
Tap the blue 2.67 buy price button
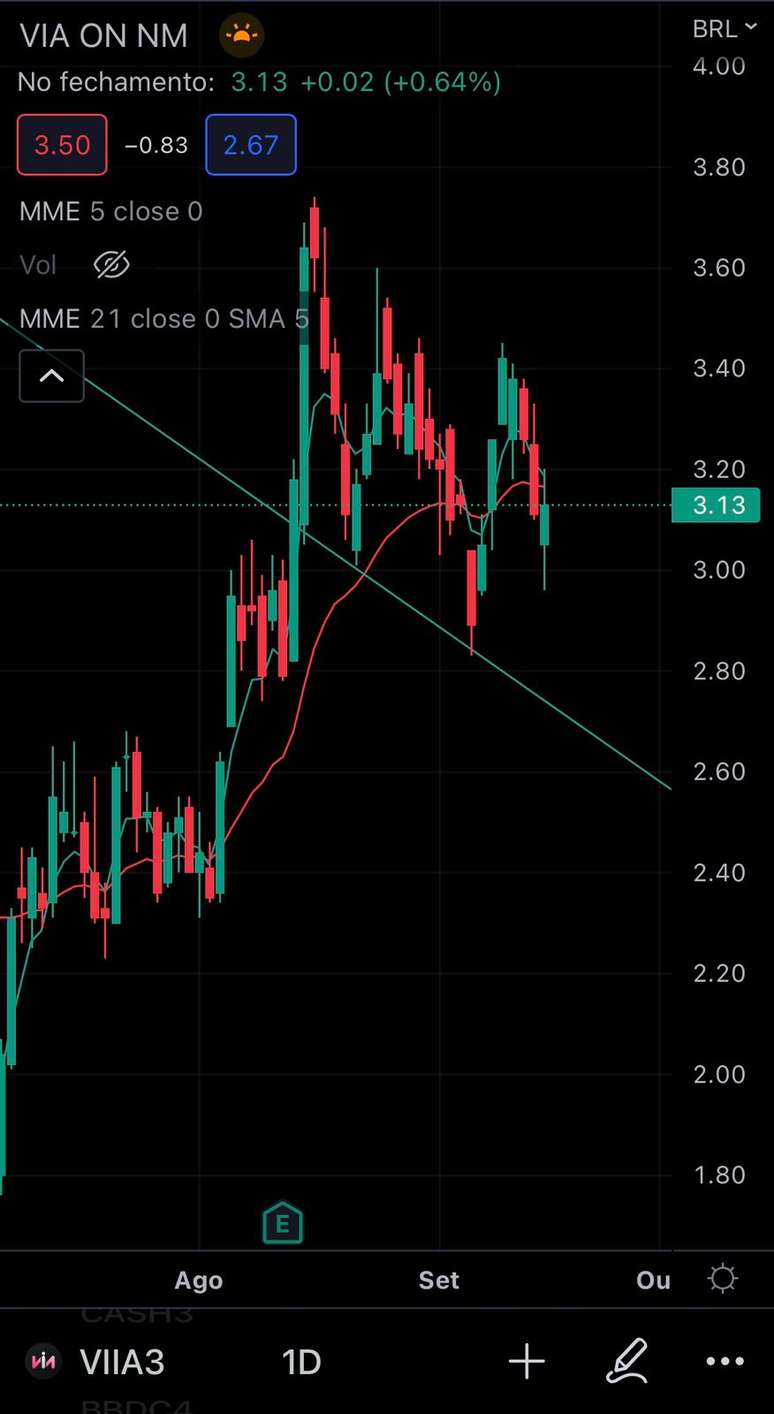tap(251, 145)
